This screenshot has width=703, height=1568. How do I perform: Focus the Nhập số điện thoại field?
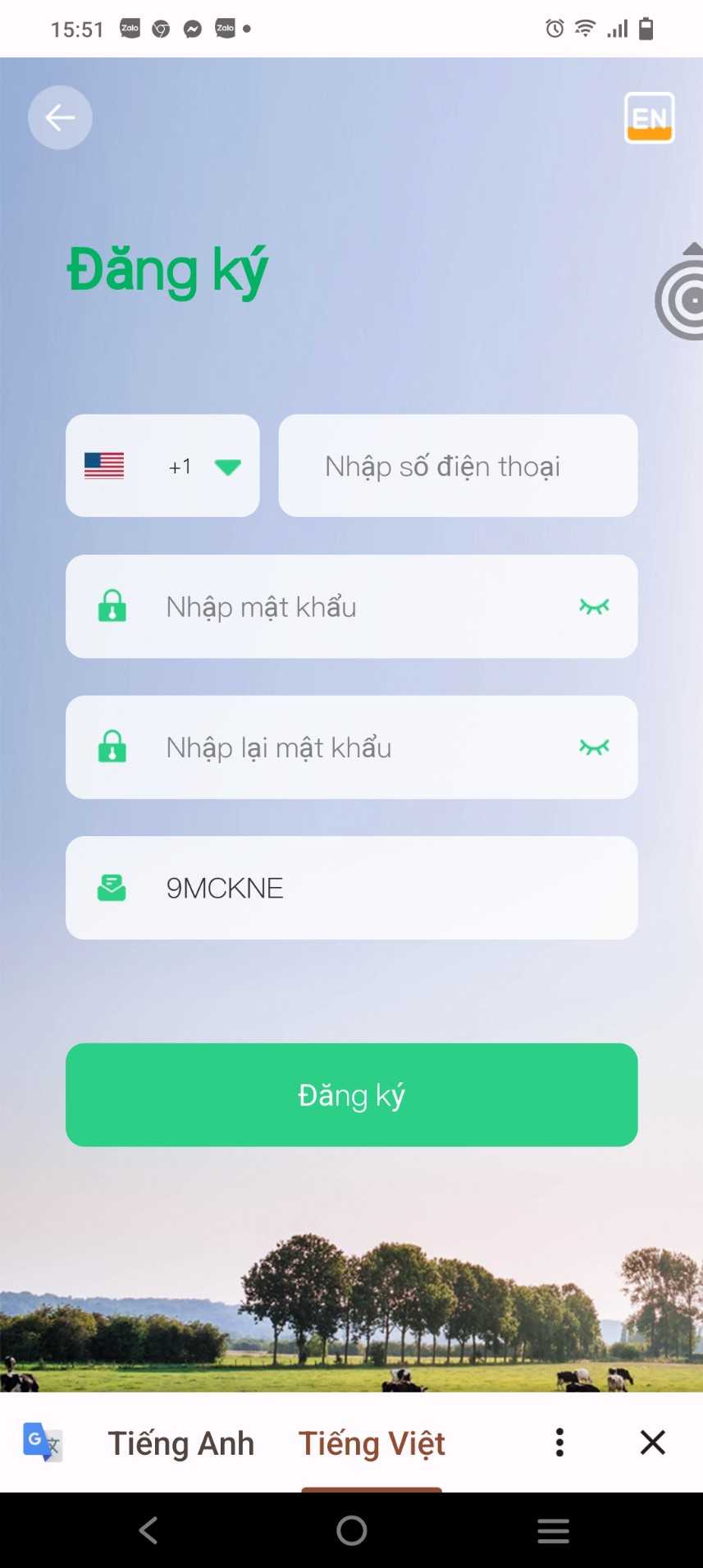point(458,466)
